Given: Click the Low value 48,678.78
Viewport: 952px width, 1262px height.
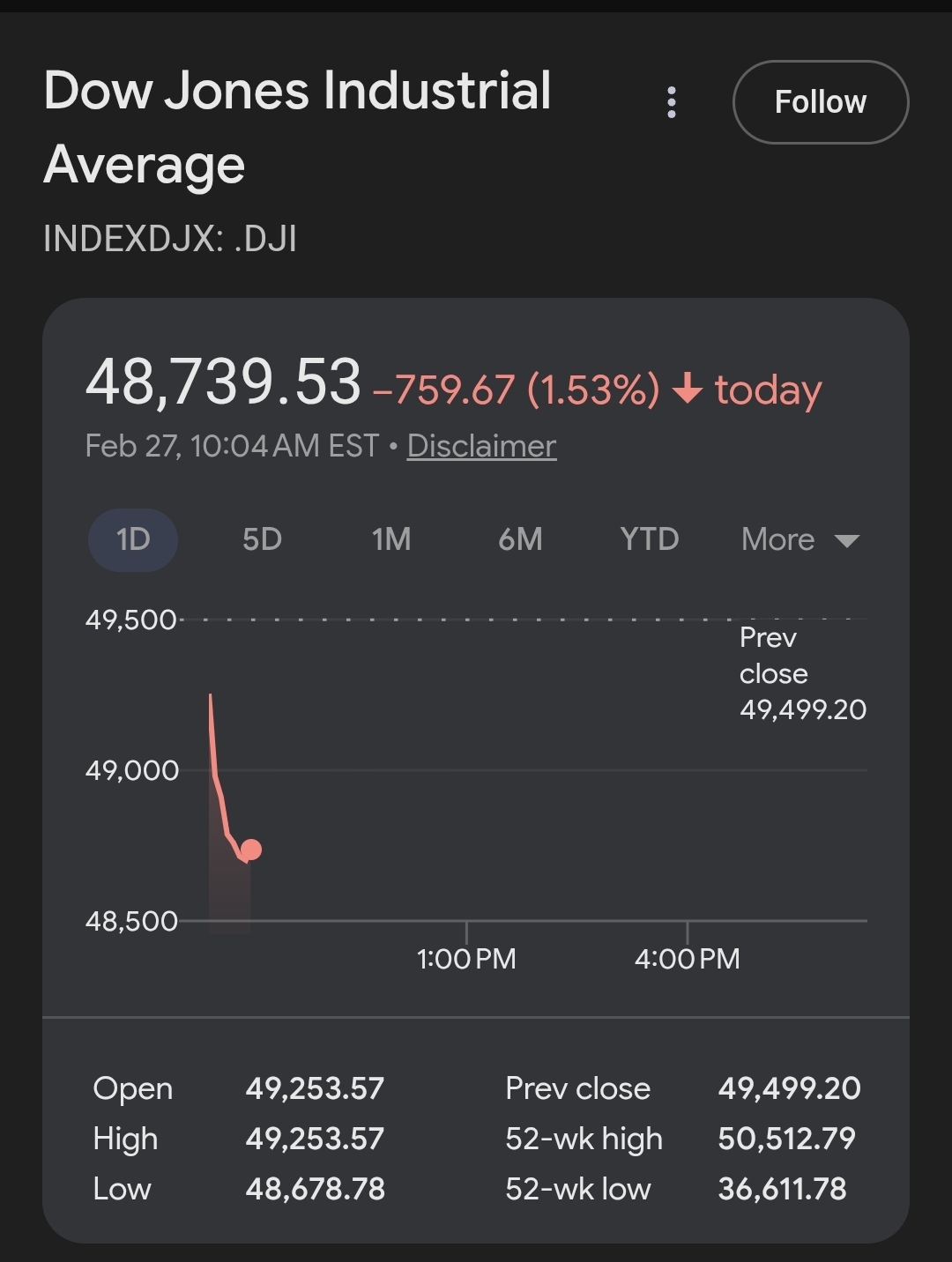Looking at the screenshot, I should pyautogui.click(x=315, y=1189).
